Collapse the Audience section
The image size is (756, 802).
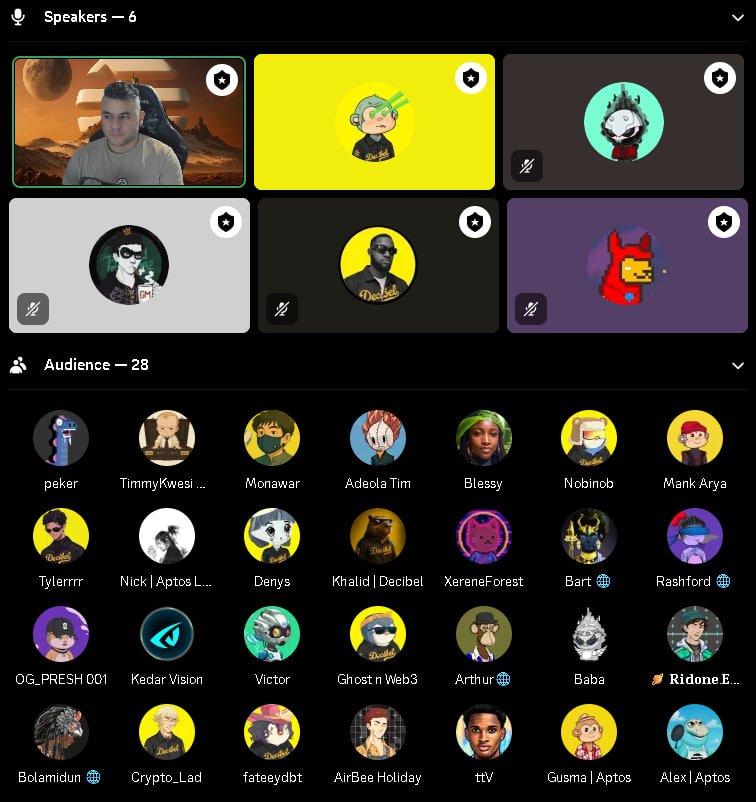tap(738, 366)
